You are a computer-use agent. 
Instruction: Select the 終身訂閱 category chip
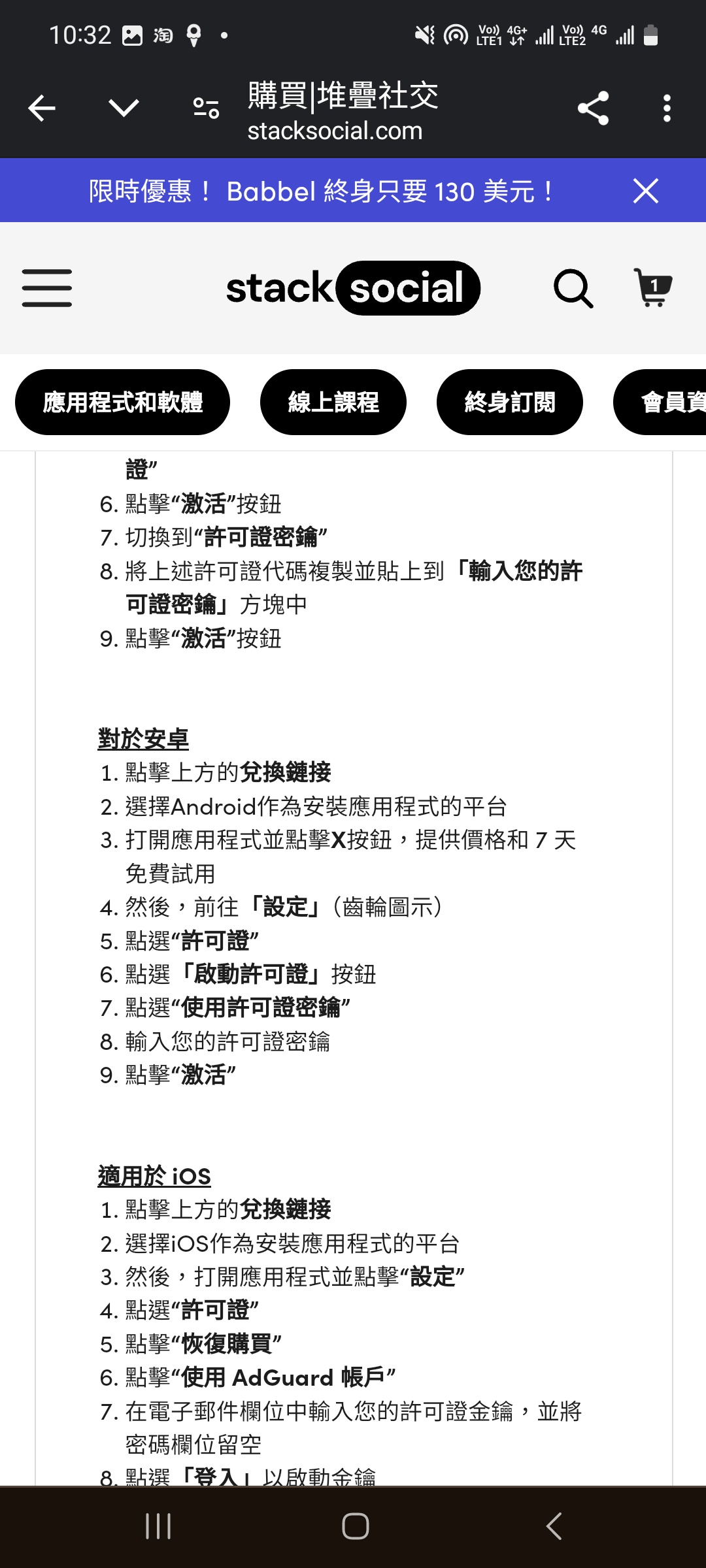pos(510,402)
